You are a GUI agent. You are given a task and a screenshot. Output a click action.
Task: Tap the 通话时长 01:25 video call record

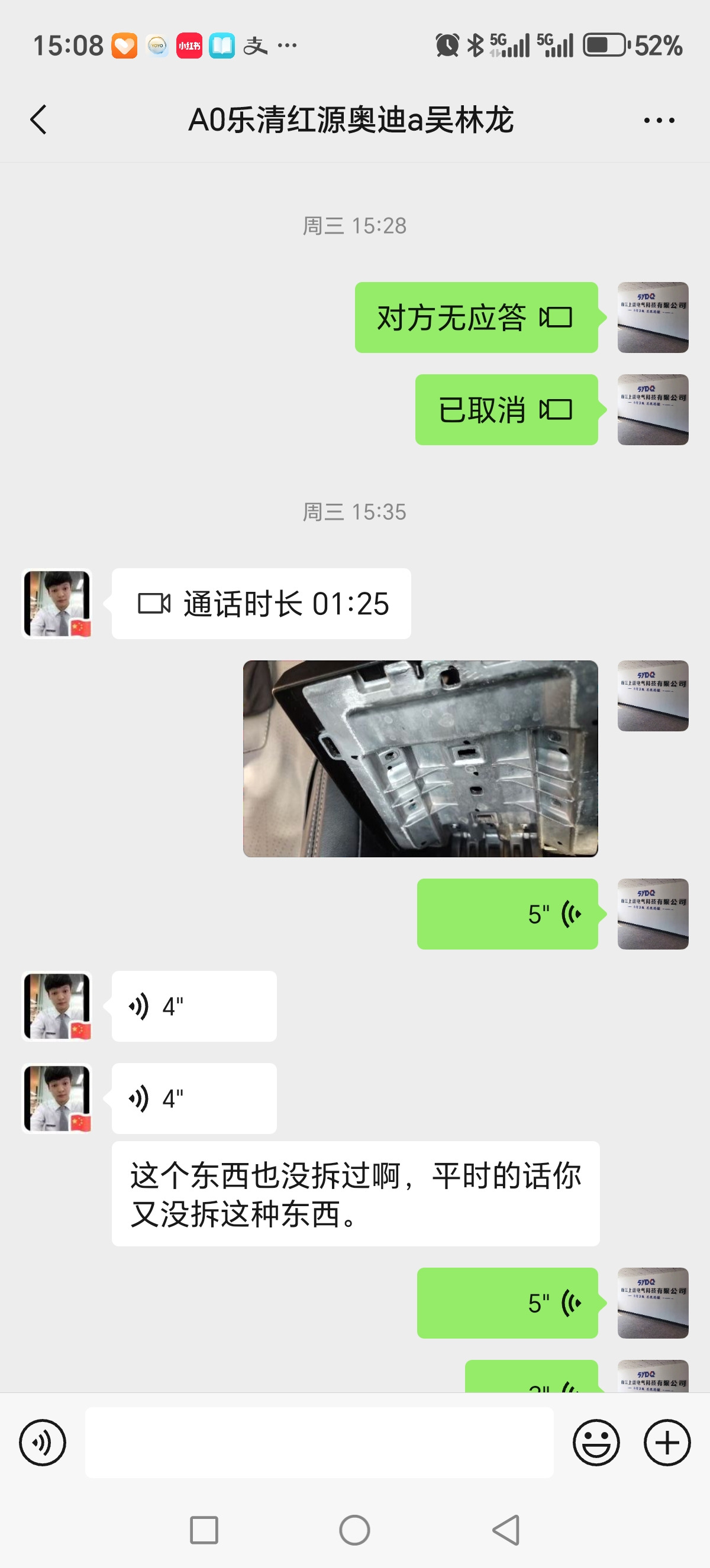pyautogui.click(x=262, y=604)
